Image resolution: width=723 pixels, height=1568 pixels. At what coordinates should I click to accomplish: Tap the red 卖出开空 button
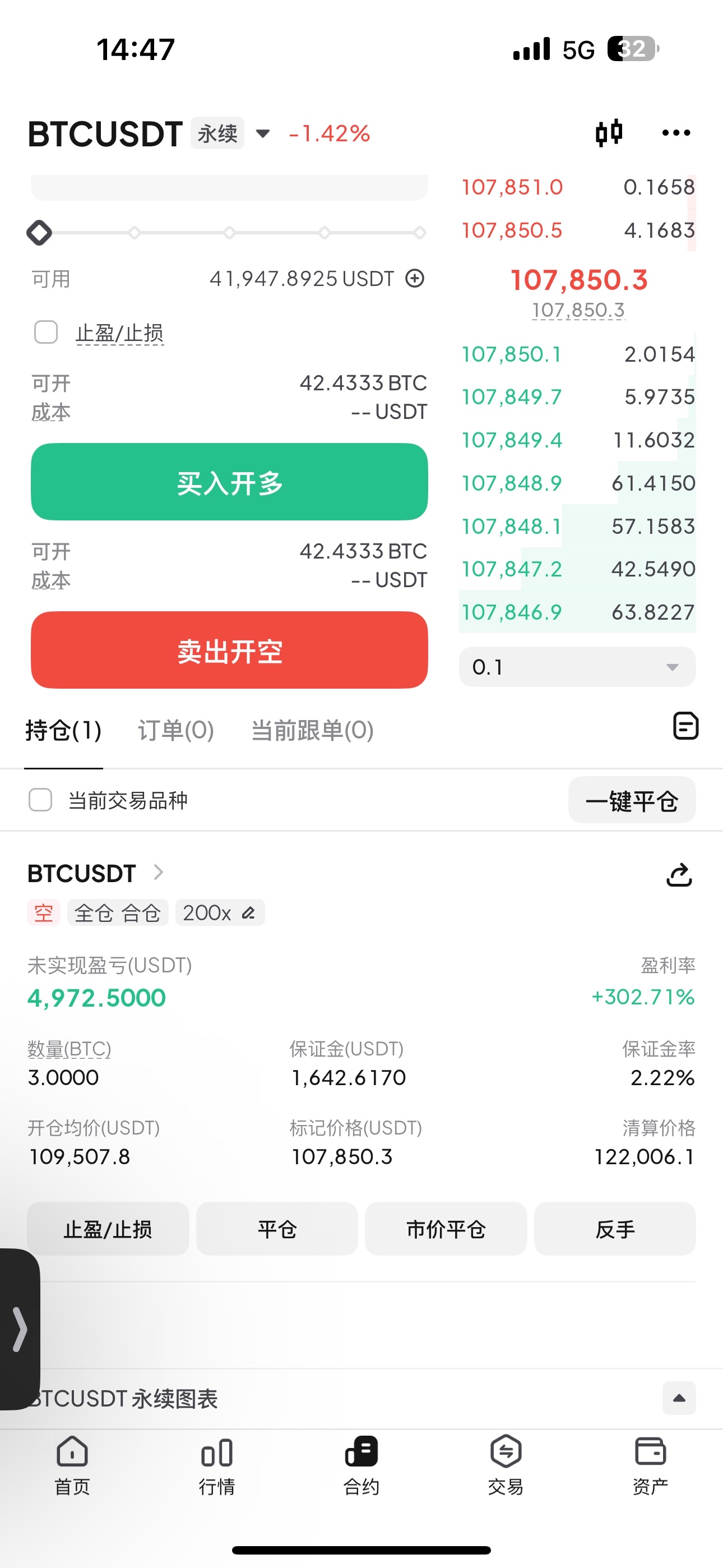point(229,650)
